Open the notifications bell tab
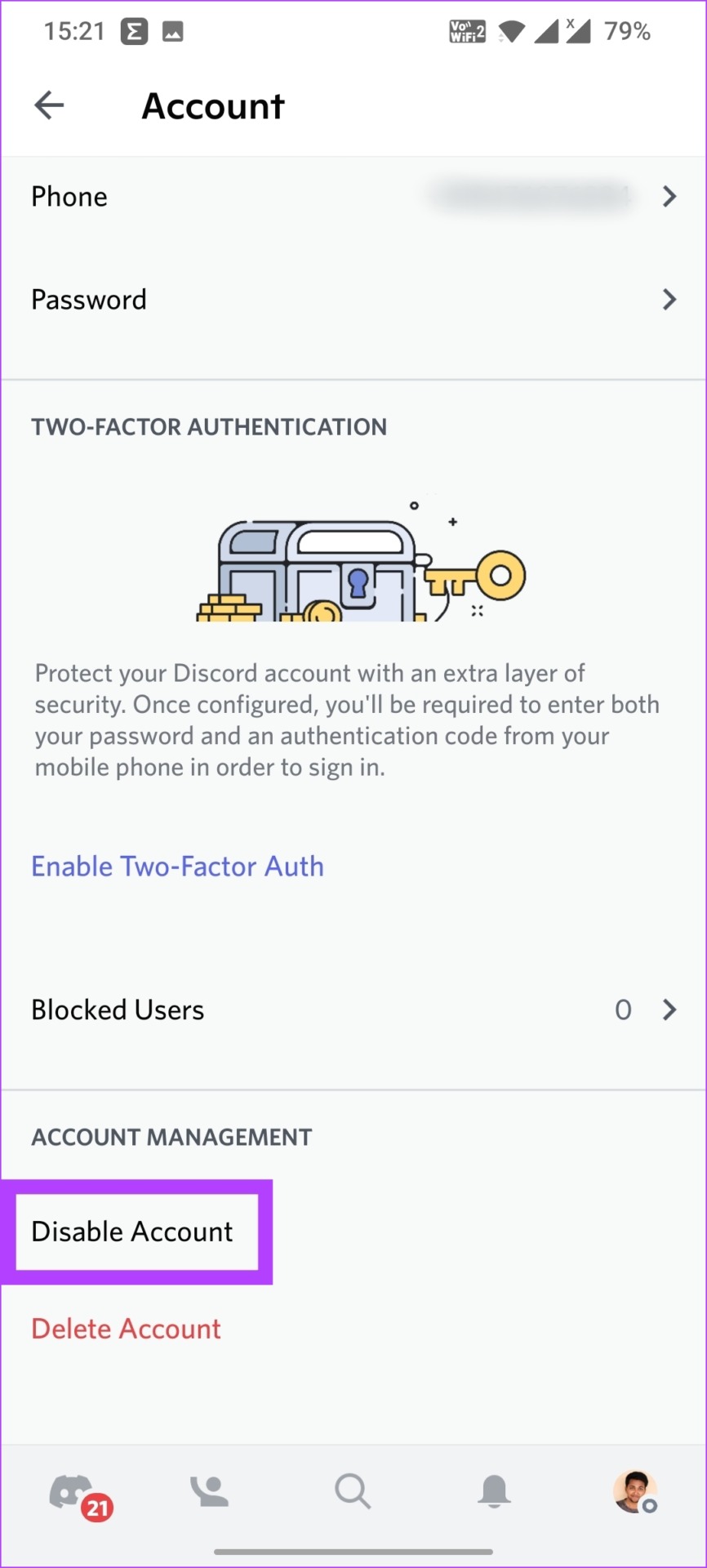Viewport: 707px width, 1568px height. point(494,1491)
